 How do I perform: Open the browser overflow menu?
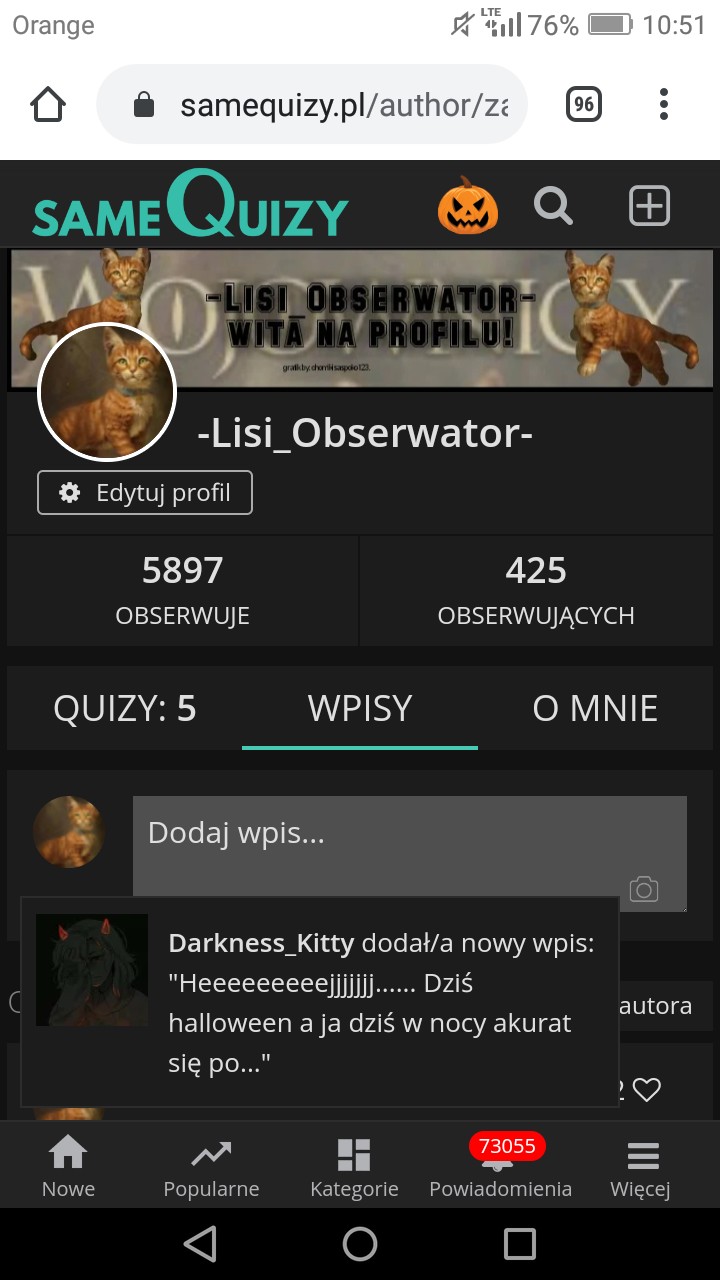[664, 104]
